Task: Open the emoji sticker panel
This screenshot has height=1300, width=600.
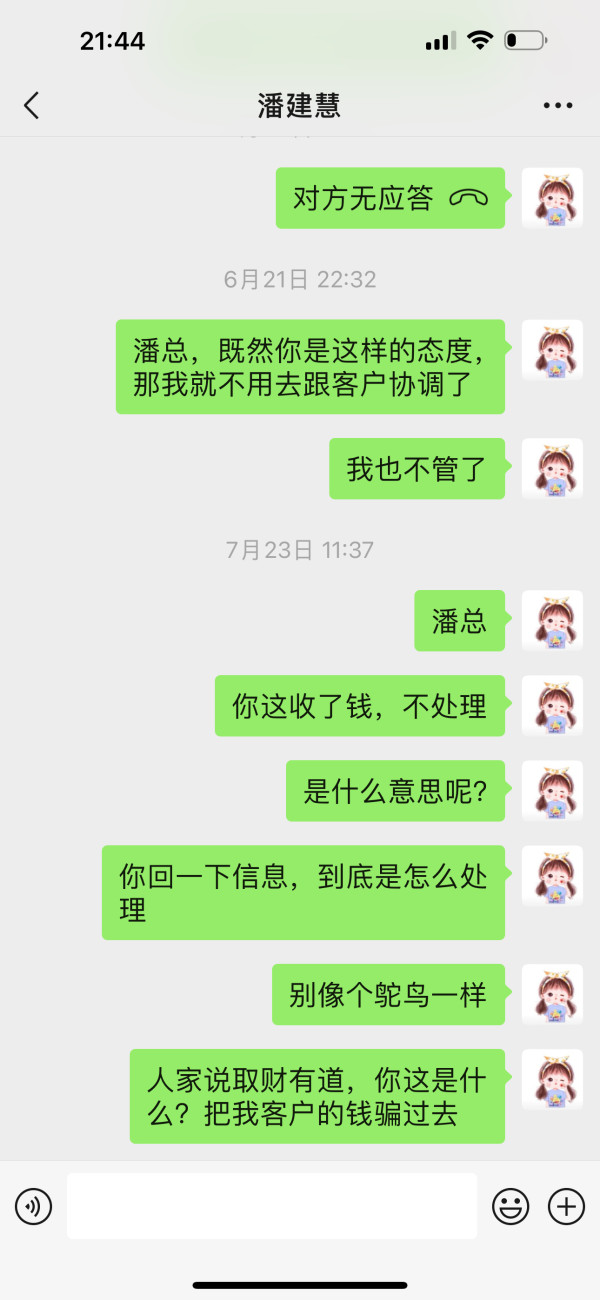Action: point(511,1206)
